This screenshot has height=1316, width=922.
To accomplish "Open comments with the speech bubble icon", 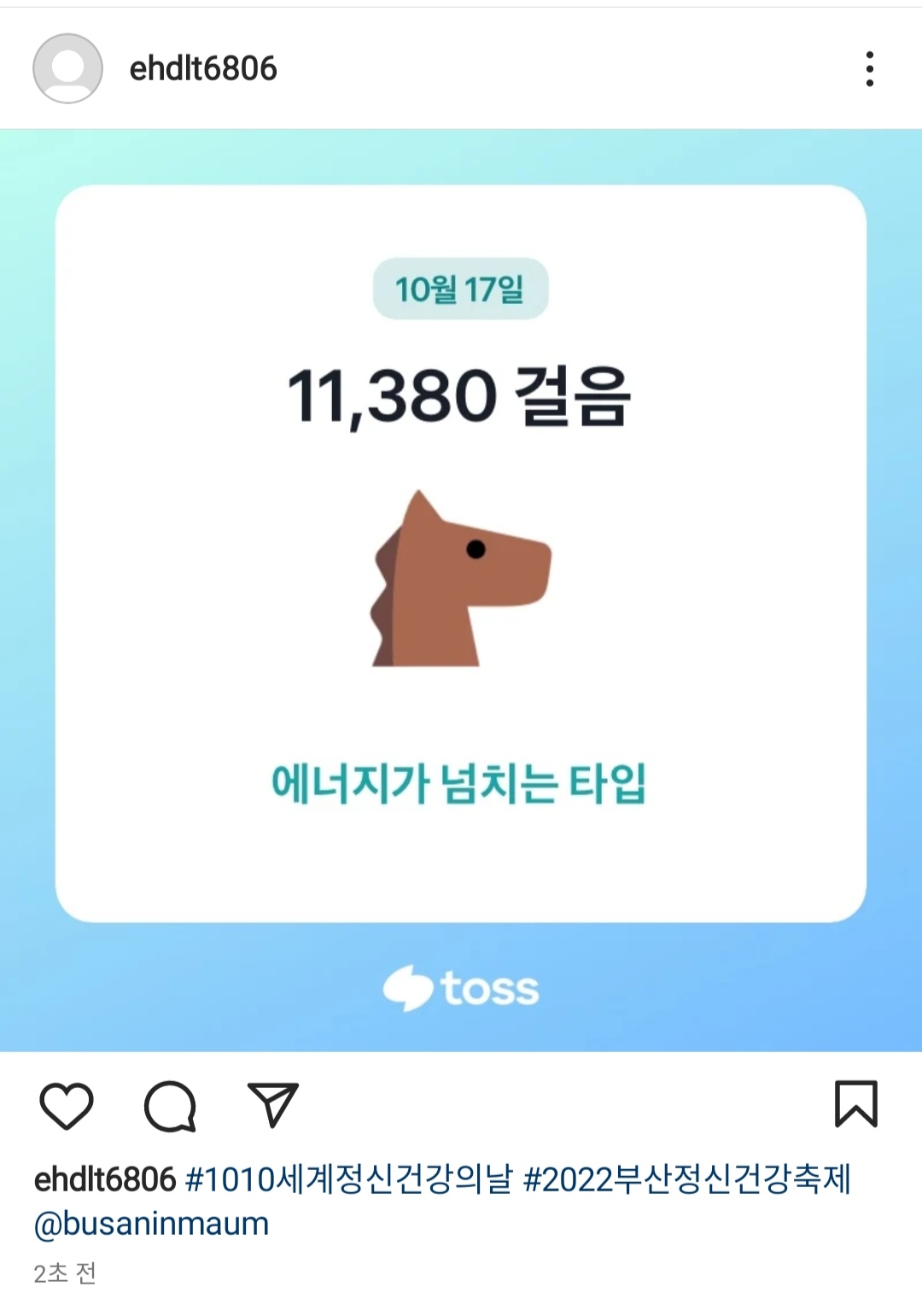I will click(170, 1106).
